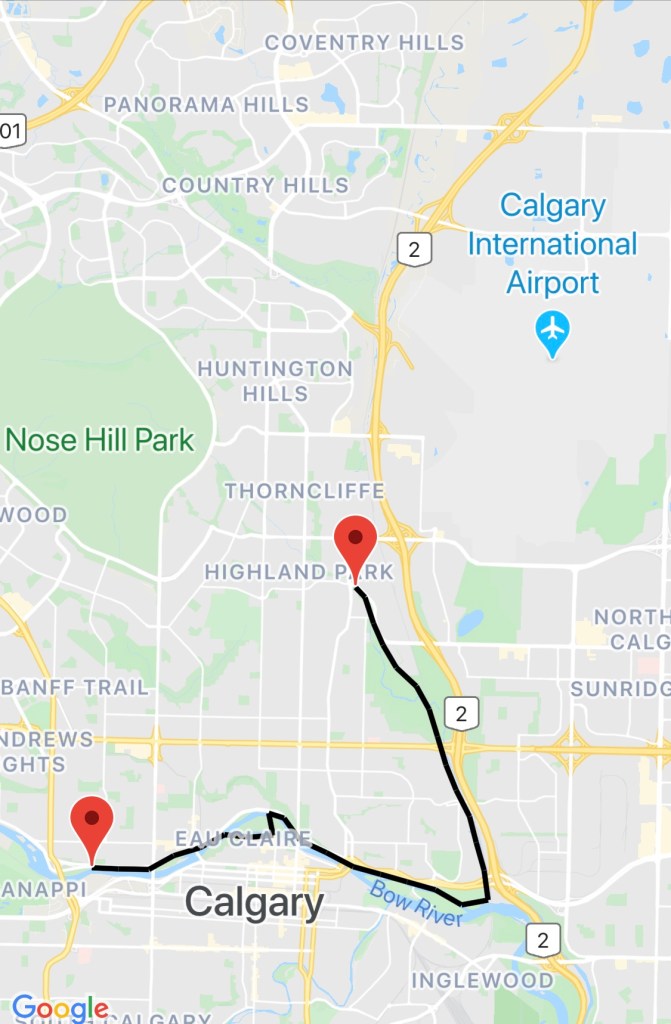Image resolution: width=671 pixels, height=1024 pixels.
Task: Open the Calgary International Airport marker
Action: 552,331
